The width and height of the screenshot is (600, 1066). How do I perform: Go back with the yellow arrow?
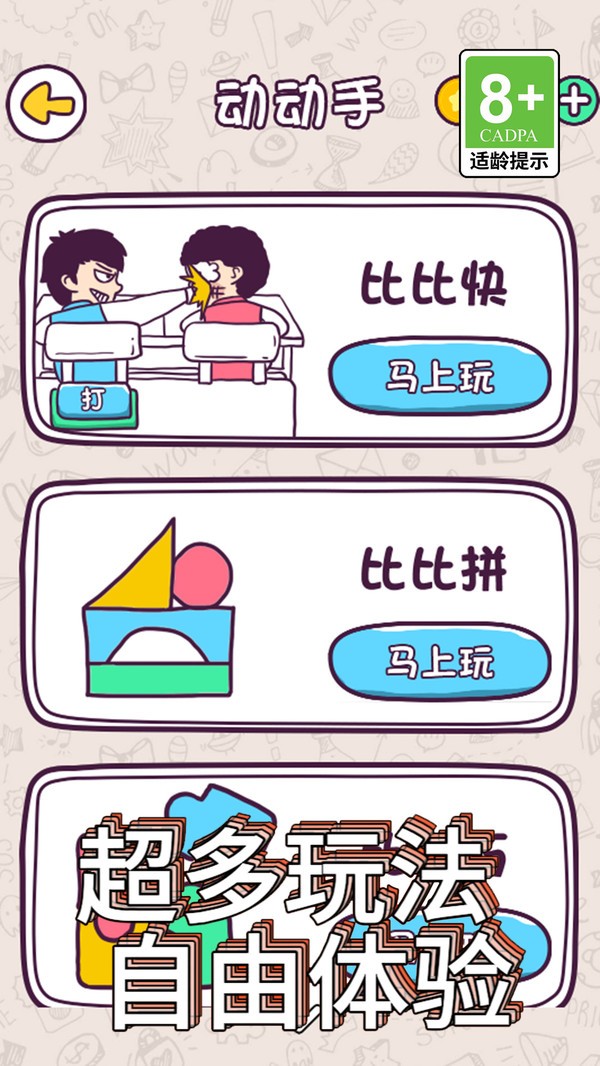coord(46,103)
